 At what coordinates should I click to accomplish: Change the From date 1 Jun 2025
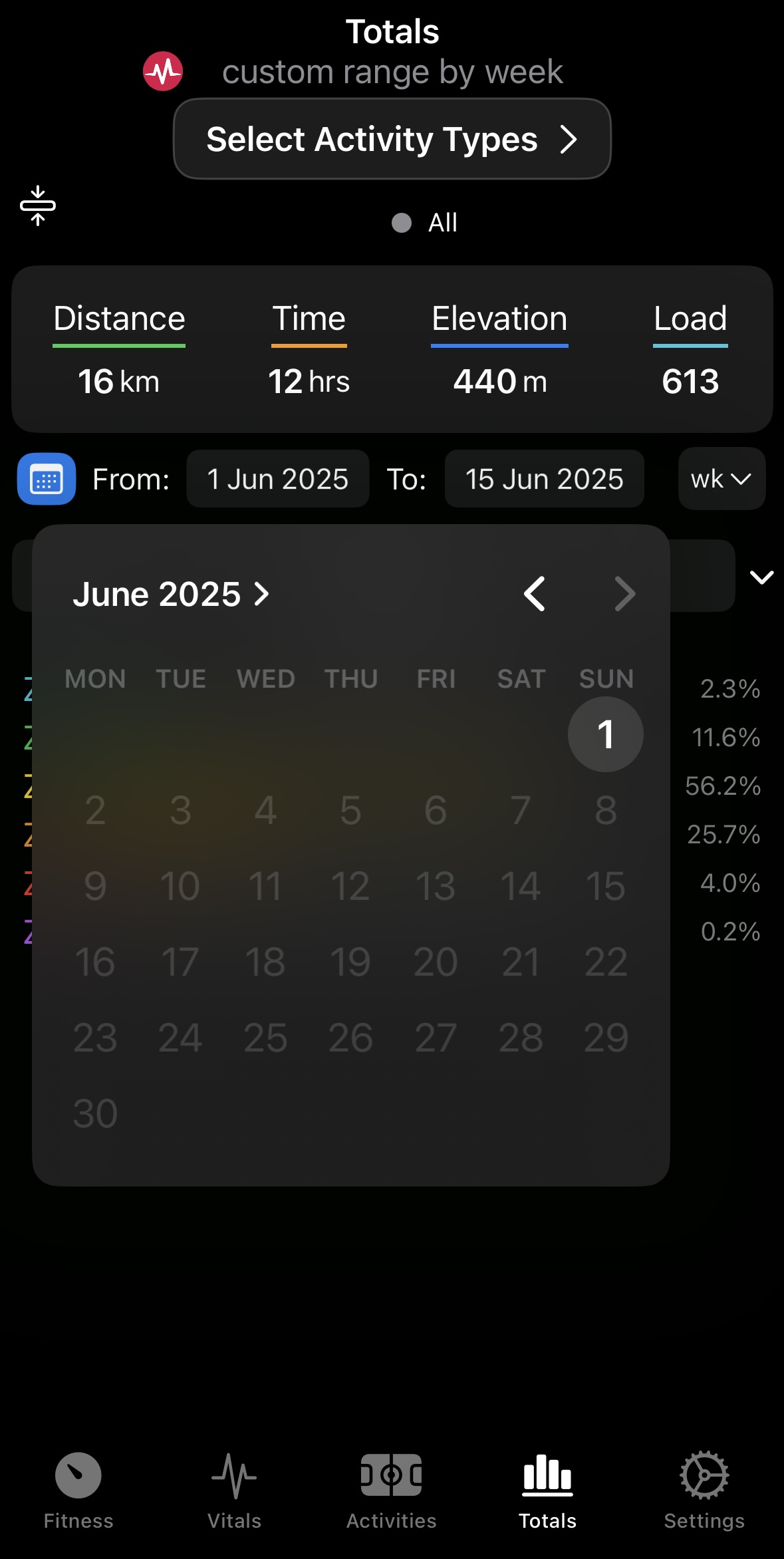(x=277, y=479)
